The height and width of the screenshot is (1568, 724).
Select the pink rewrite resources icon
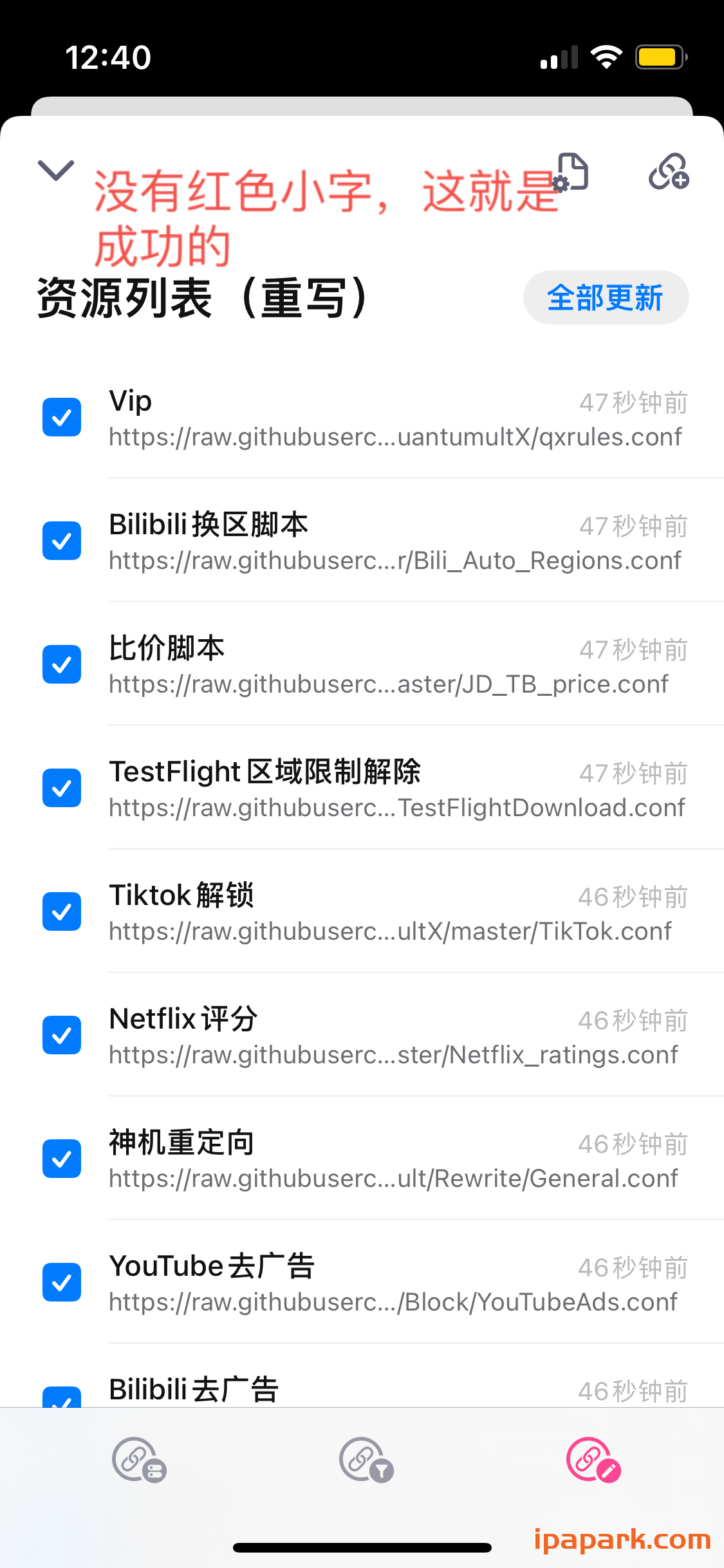pos(592,1459)
